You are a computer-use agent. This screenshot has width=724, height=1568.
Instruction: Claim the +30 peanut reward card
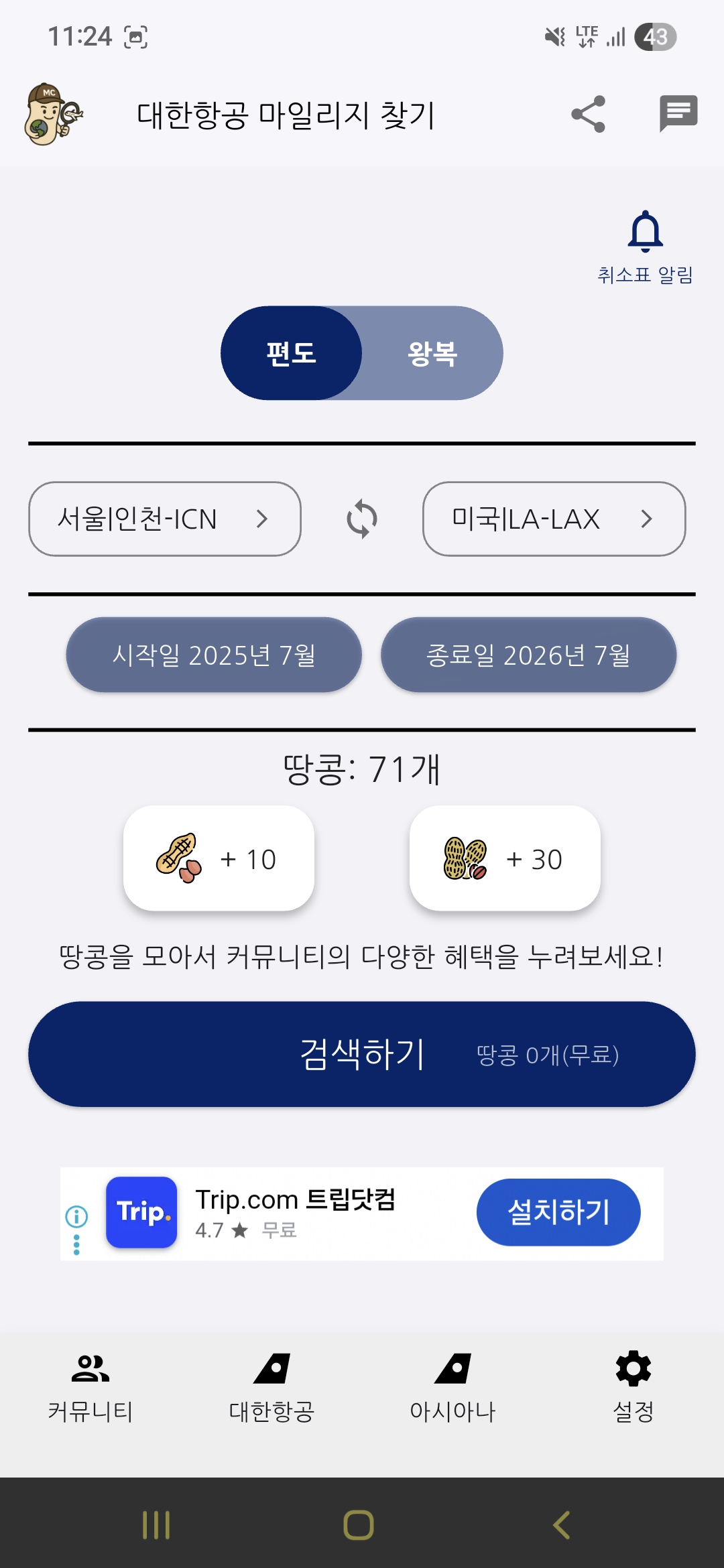[x=506, y=860]
